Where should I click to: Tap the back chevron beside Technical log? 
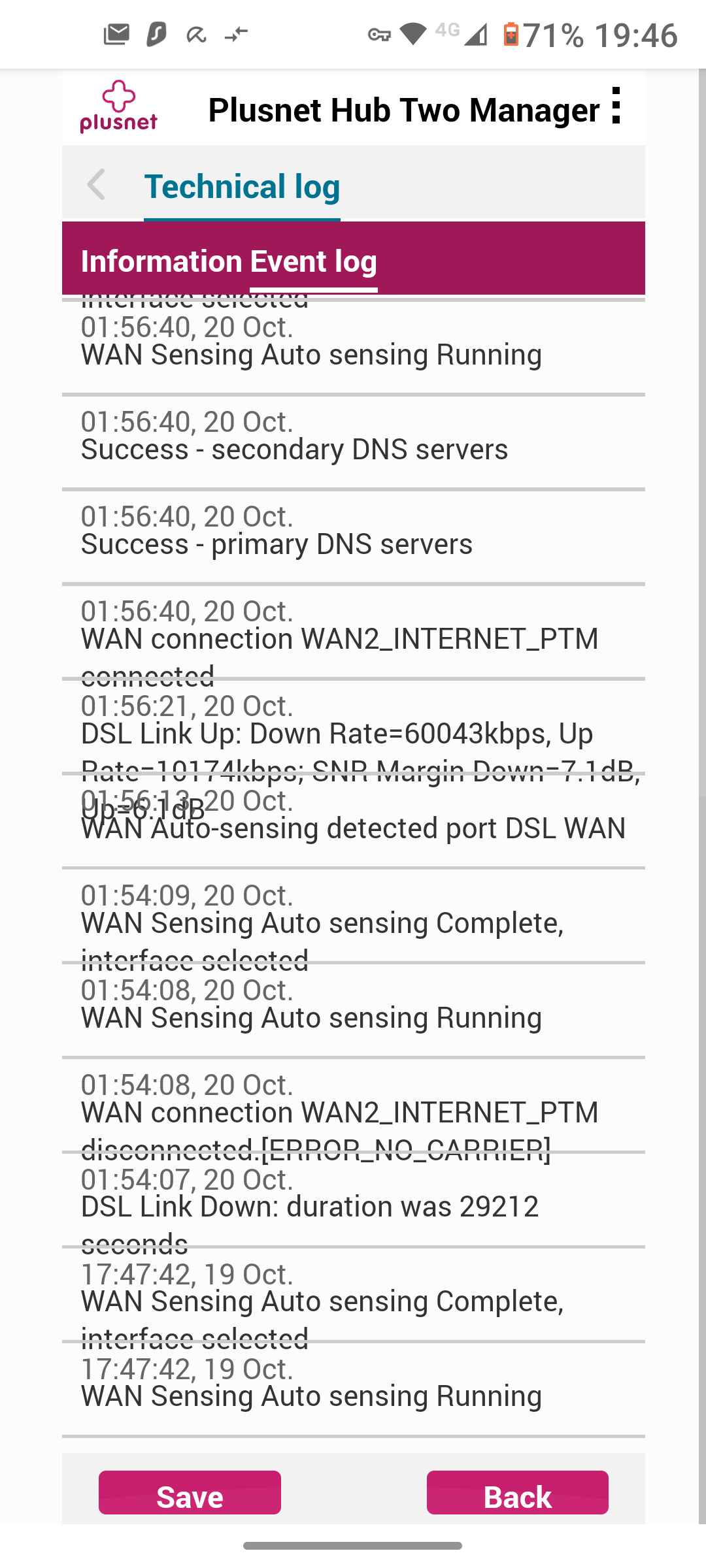tap(97, 186)
